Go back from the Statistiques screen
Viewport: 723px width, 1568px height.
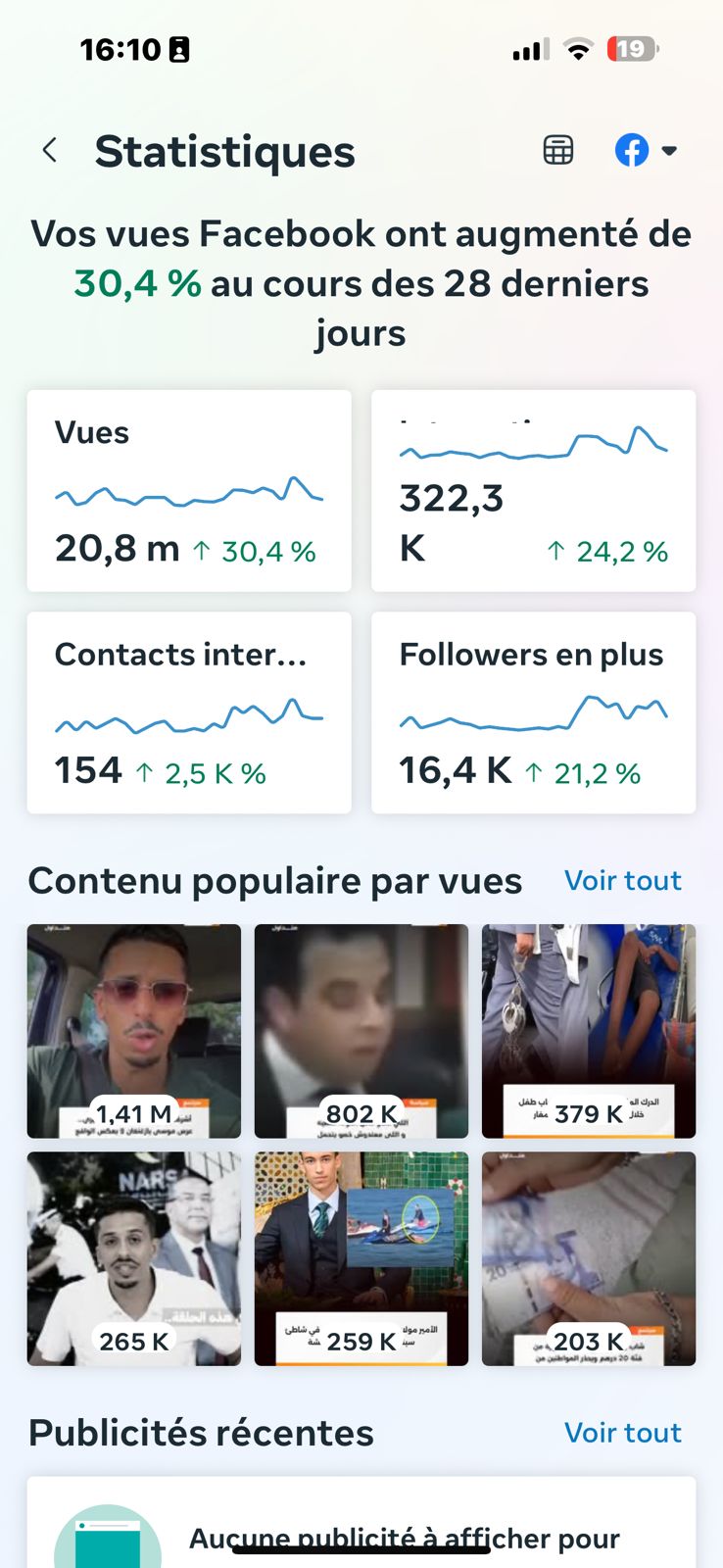pyautogui.click(x=50, y=151)
